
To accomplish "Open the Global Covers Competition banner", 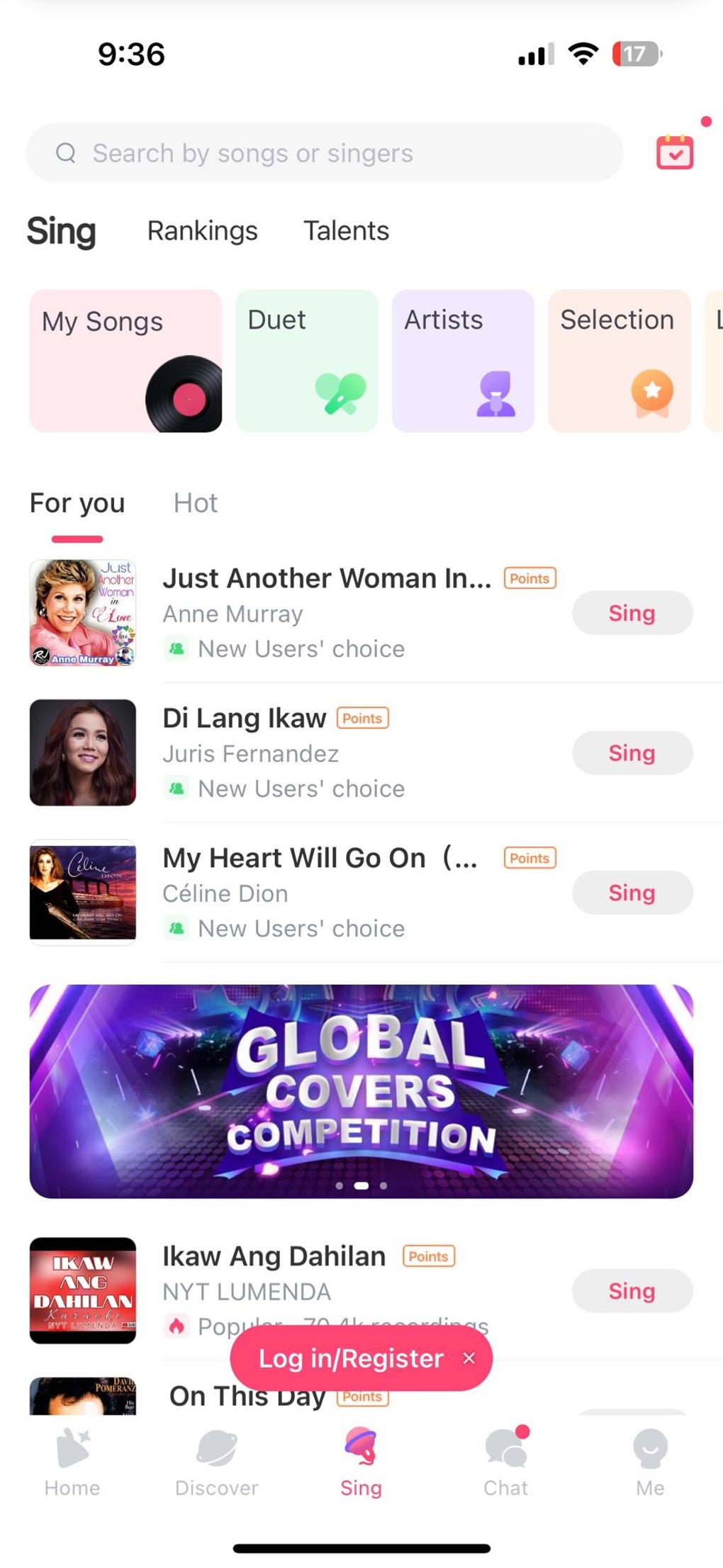I will [x=361, y=1091].
